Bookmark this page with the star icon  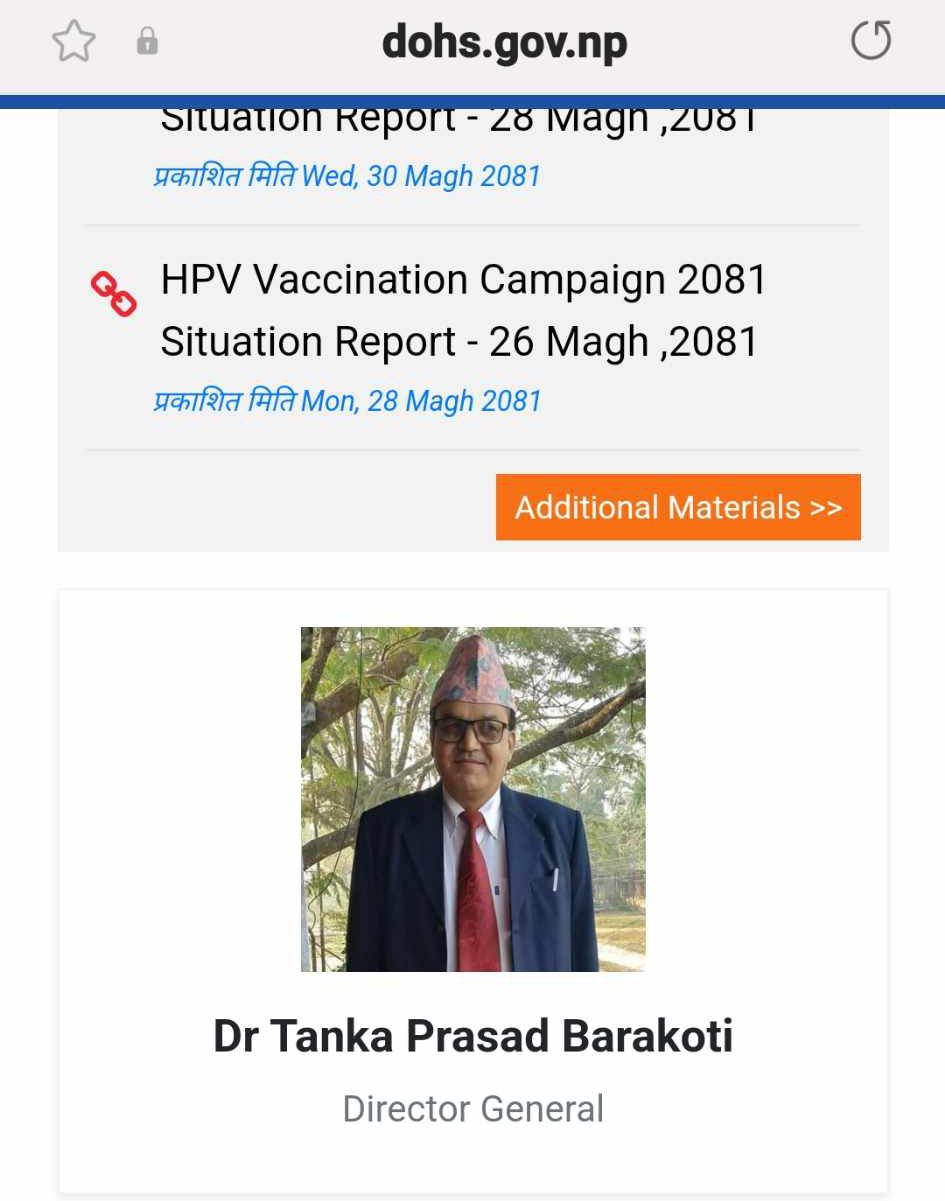tap(74, 42)
